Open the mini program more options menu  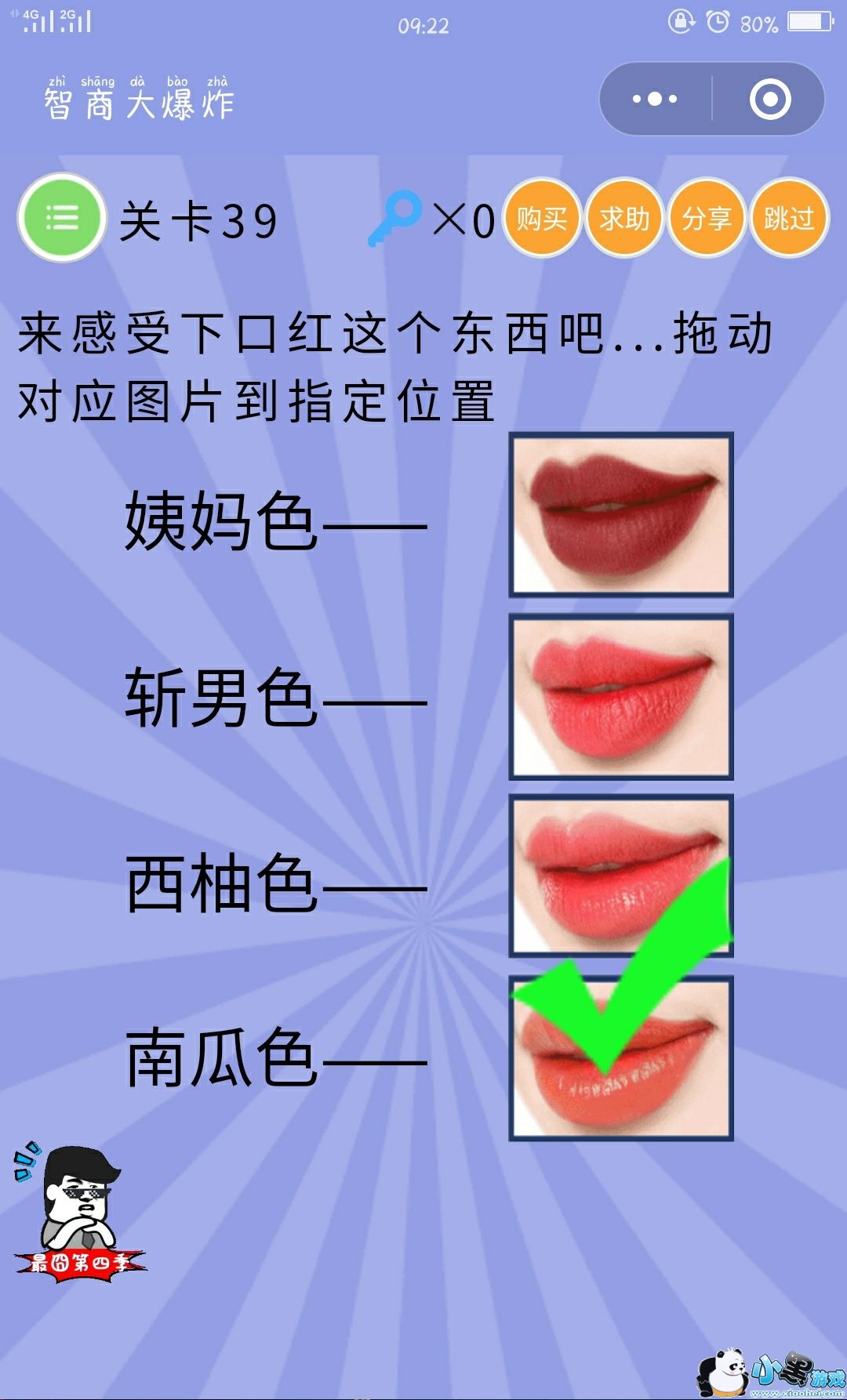click(656, 99)
